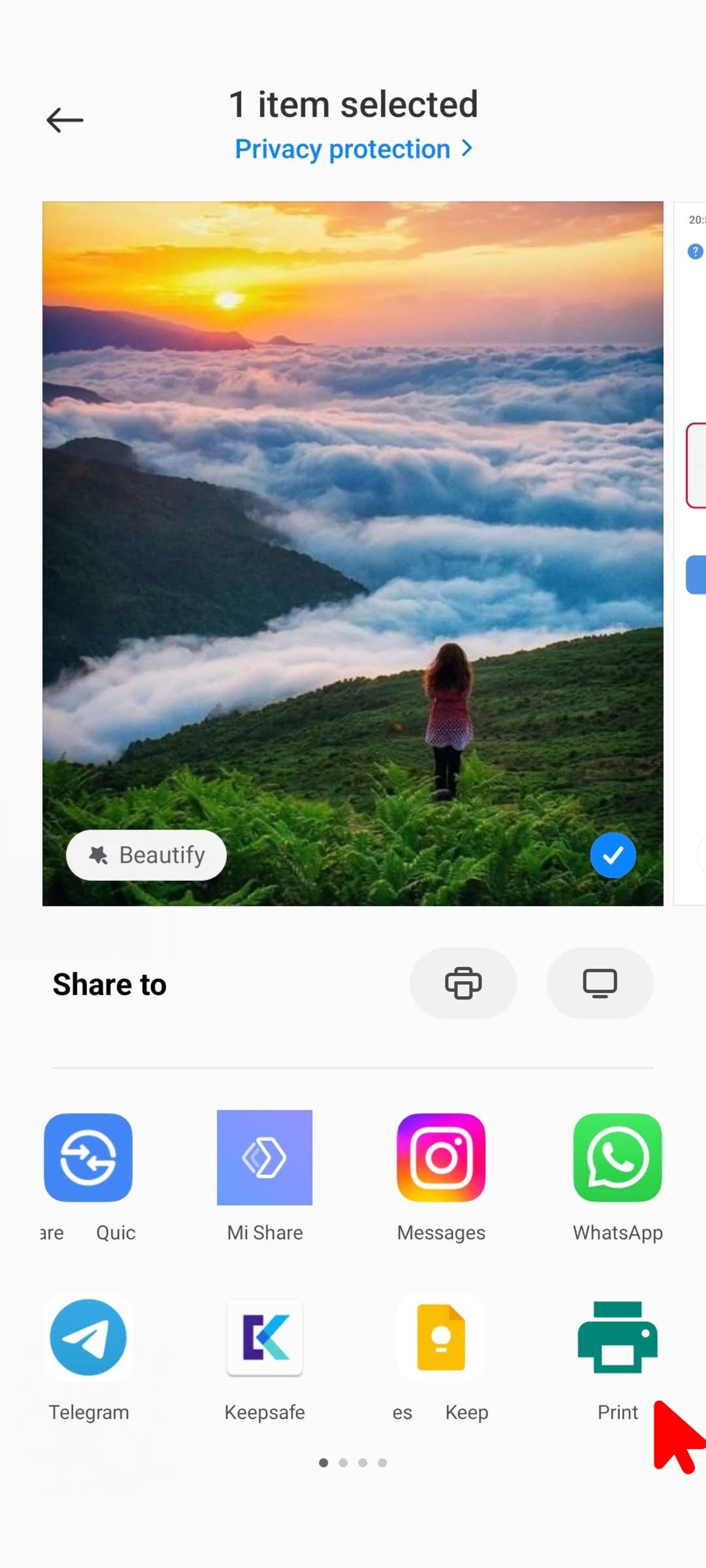Share via Quick Share
Screen dimensions: 706x1568
tap(88, 1157)
